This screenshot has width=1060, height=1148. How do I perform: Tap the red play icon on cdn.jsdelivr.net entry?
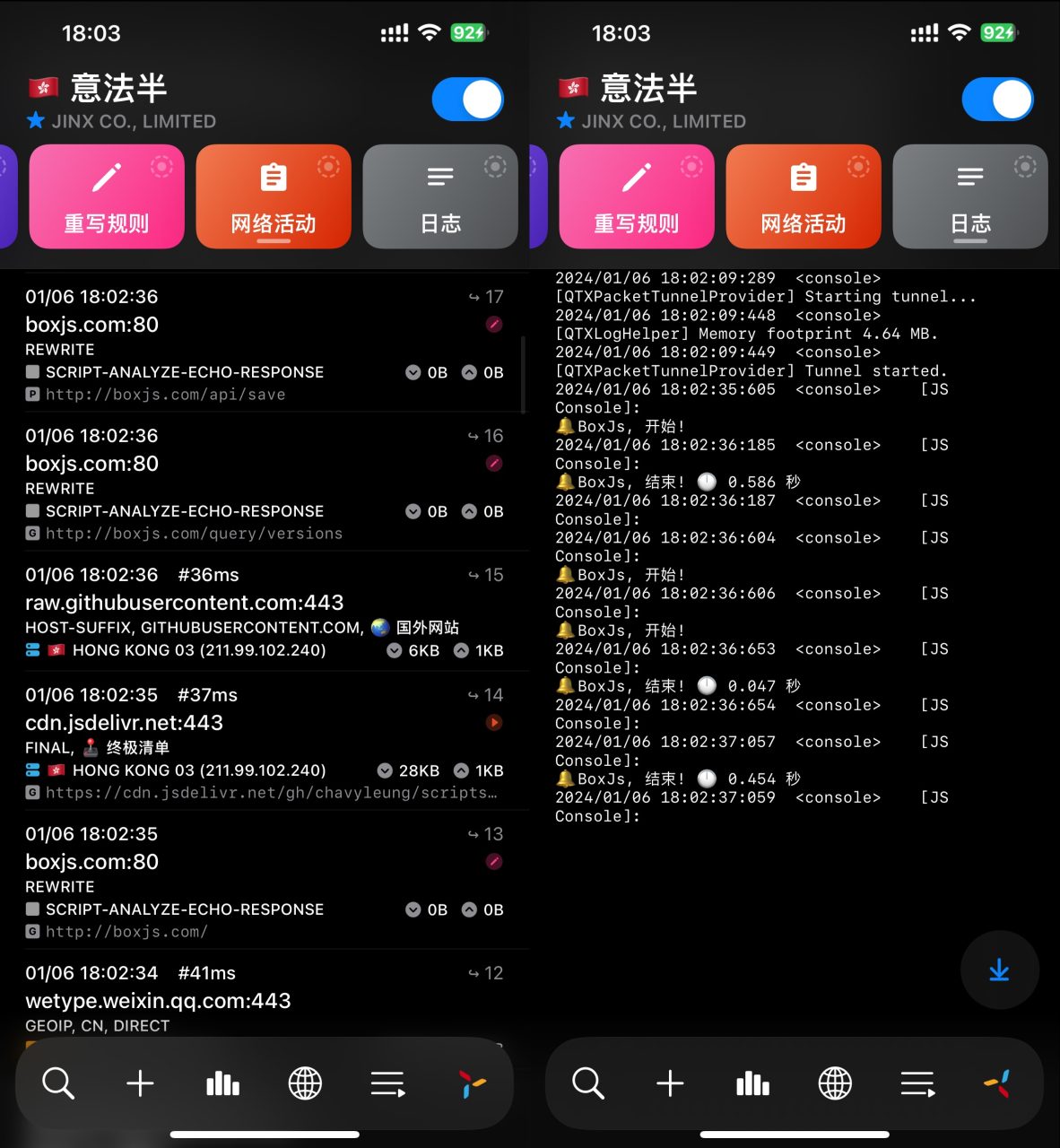[494, 722]
